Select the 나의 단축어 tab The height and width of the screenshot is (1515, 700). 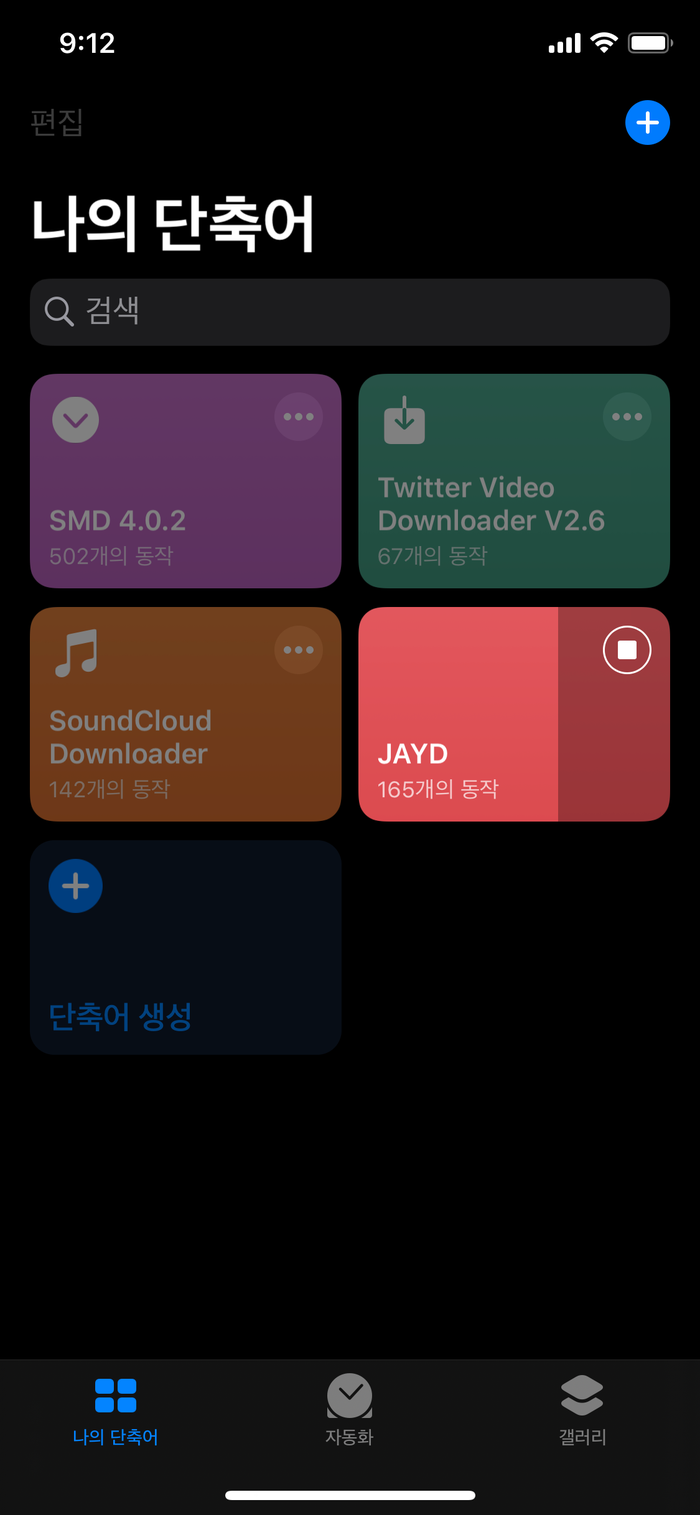pyautogui.click(x=116, y=1410)
